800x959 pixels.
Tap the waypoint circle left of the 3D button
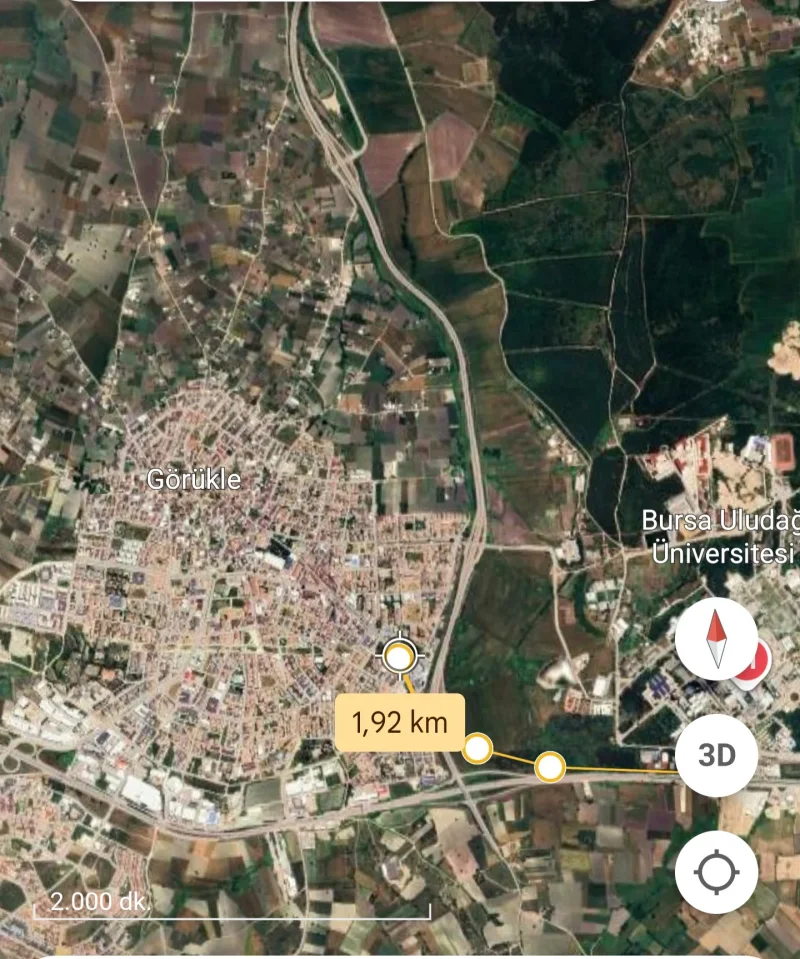click(x=548, y=766)
